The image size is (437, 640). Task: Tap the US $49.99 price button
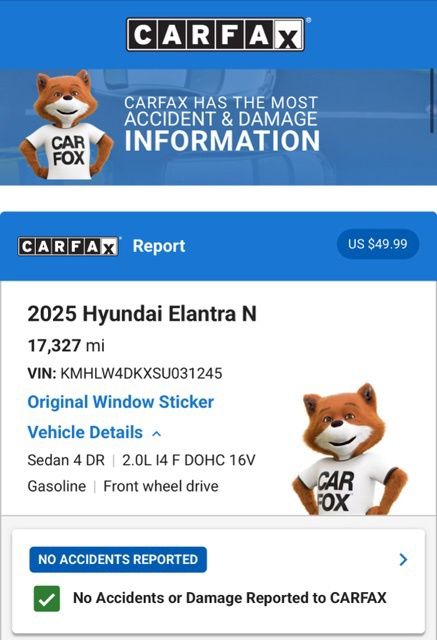[x=378, y=244]
